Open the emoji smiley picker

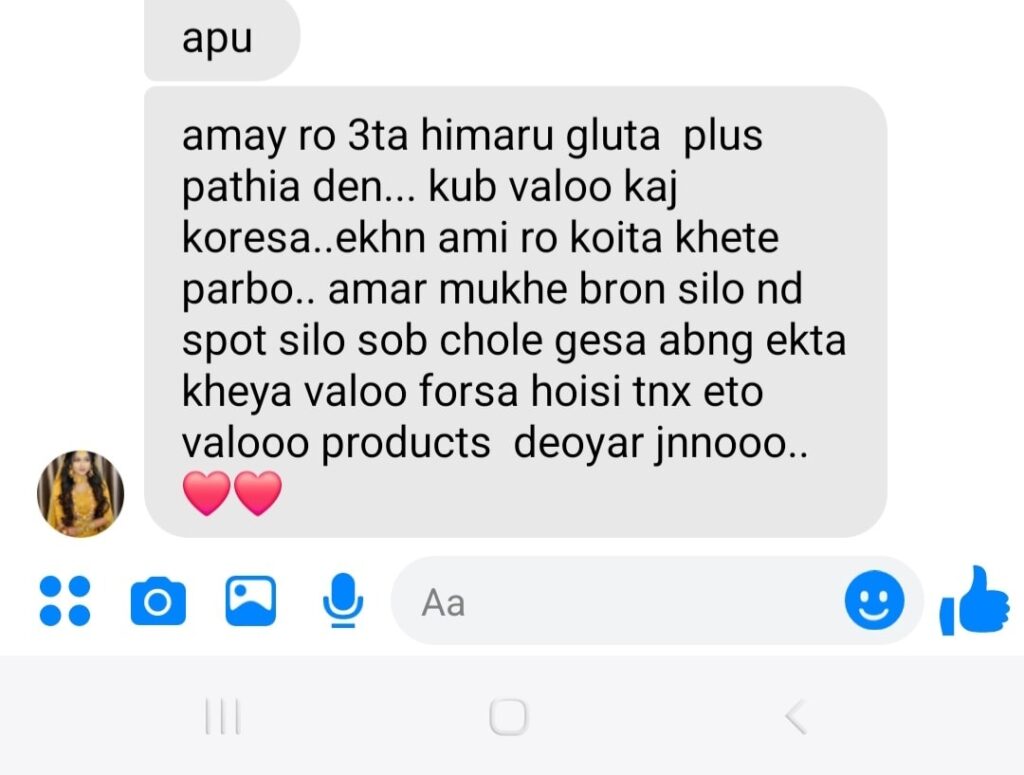coord(874,602)
